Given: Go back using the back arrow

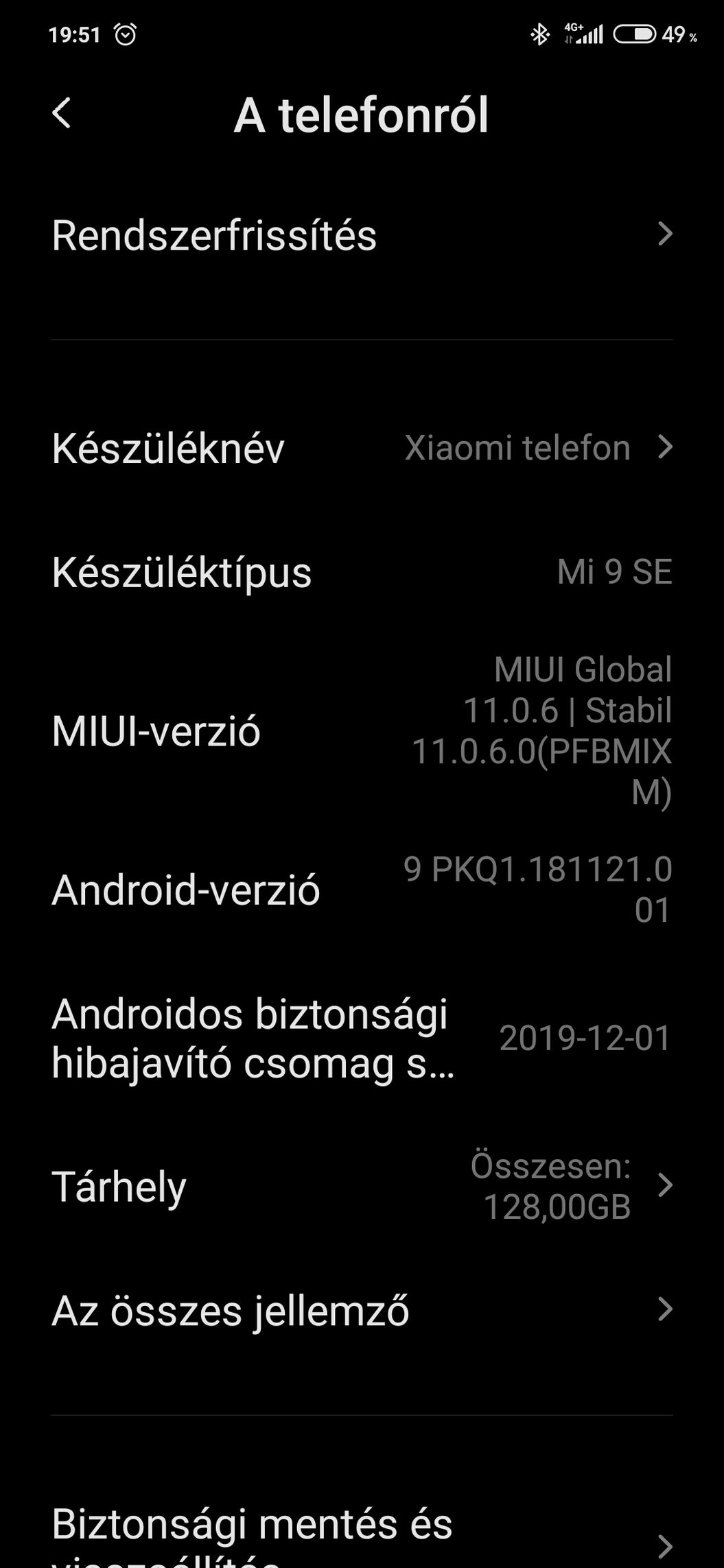Looking at the screenshot, I should tap(62, 113).
